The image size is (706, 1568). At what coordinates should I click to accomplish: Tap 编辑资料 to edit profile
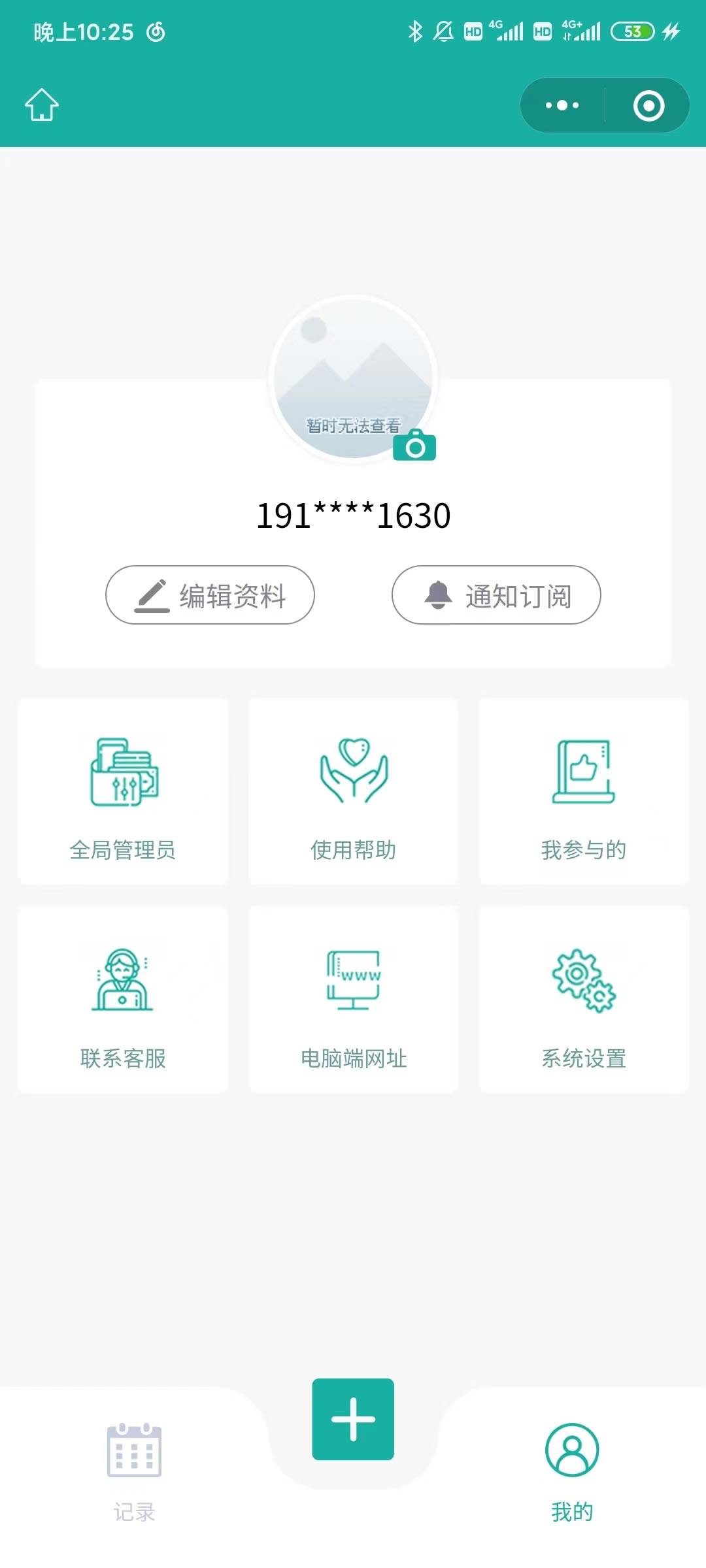210,595
